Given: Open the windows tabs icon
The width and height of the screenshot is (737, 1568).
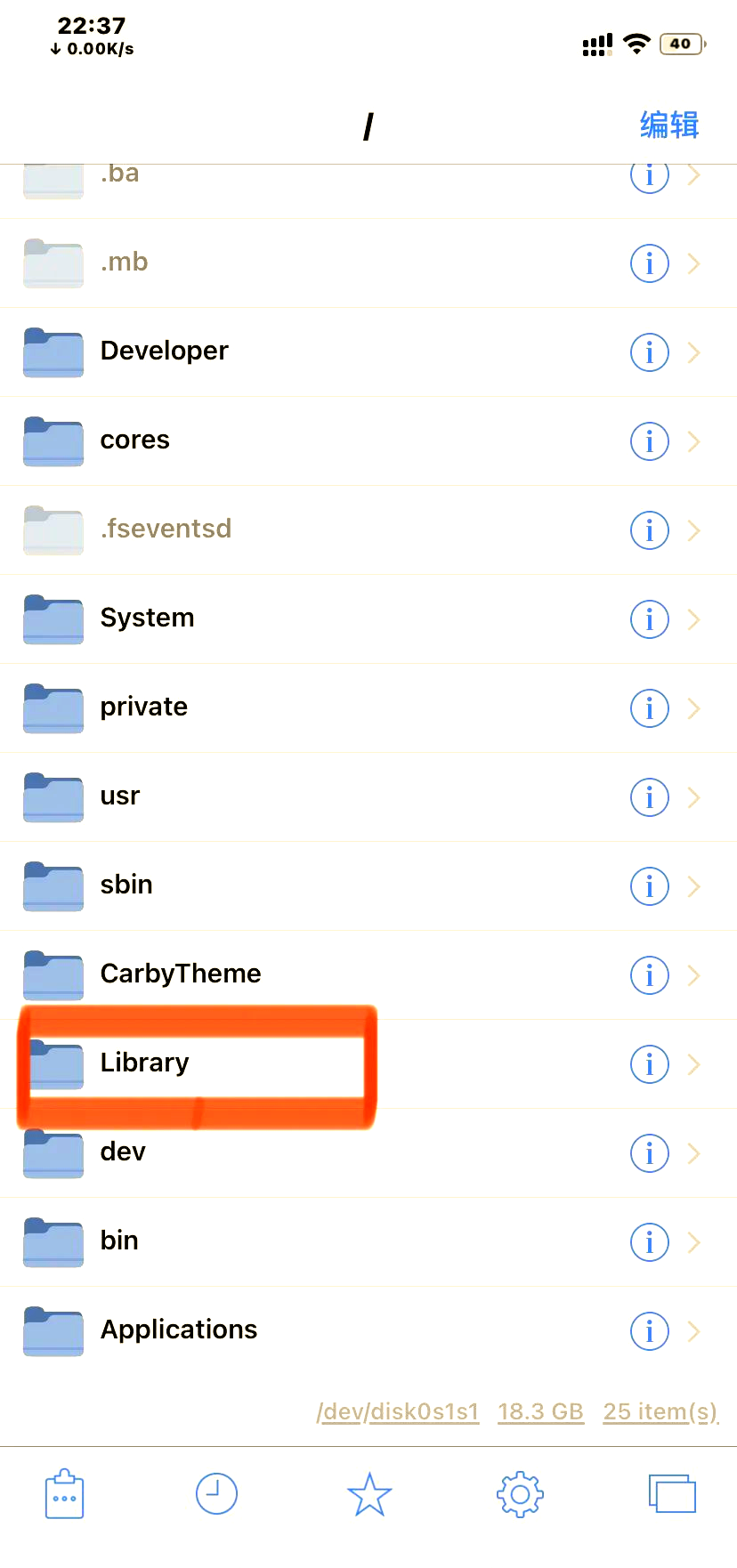Looking at the screenshot, I should coord(672,1494).
